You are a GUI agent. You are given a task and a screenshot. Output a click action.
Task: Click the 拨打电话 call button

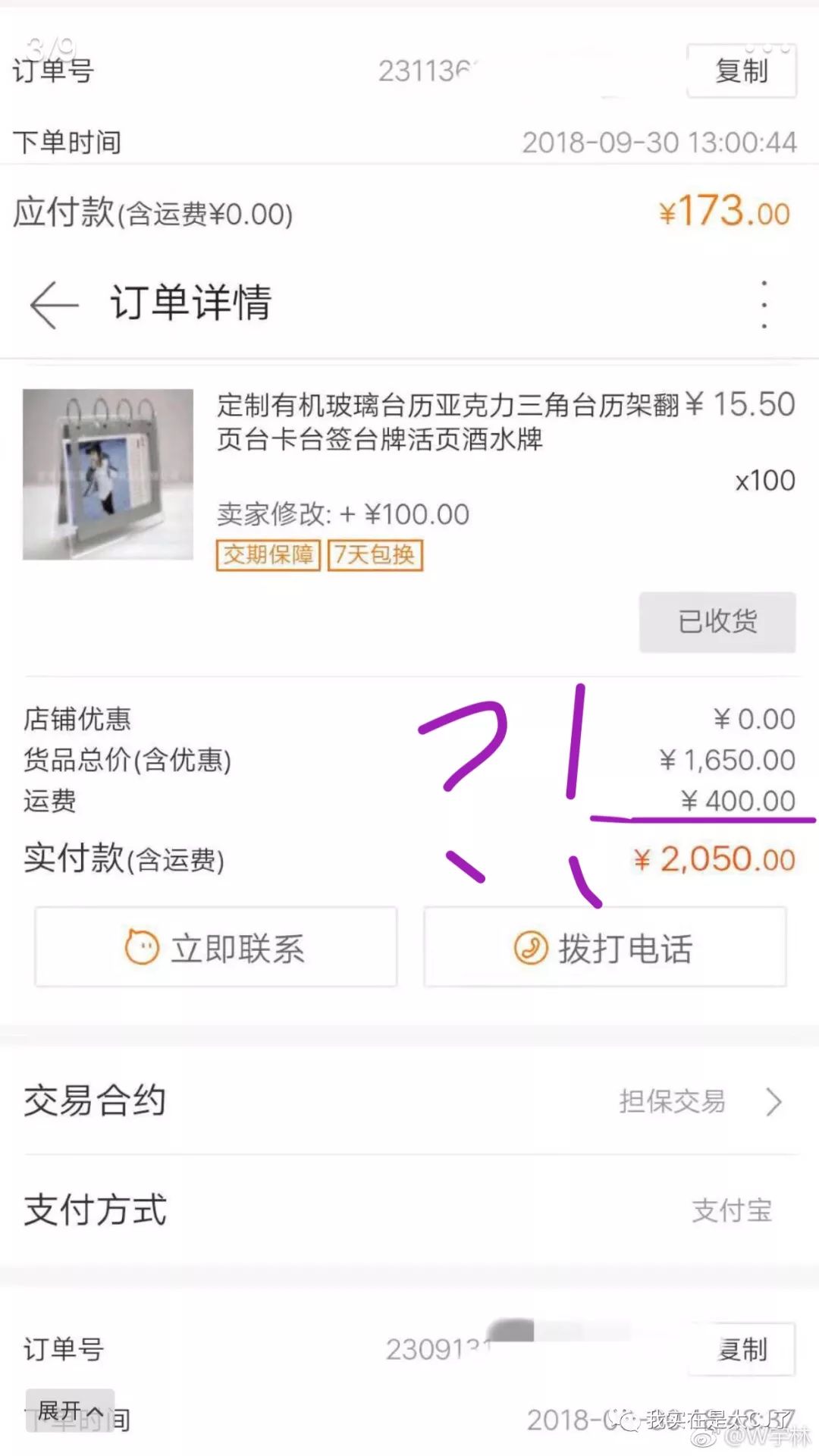pyautogui.click(x=604, y=946)
